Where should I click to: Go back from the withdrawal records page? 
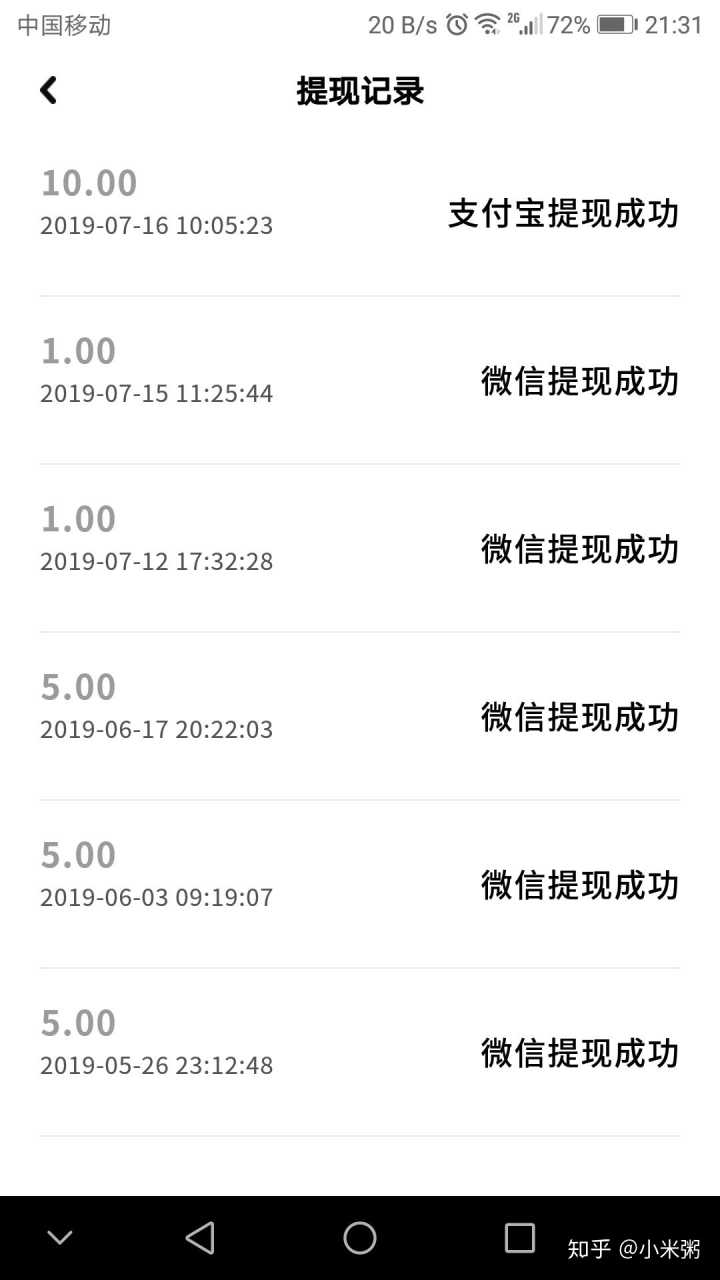(48, 91)
